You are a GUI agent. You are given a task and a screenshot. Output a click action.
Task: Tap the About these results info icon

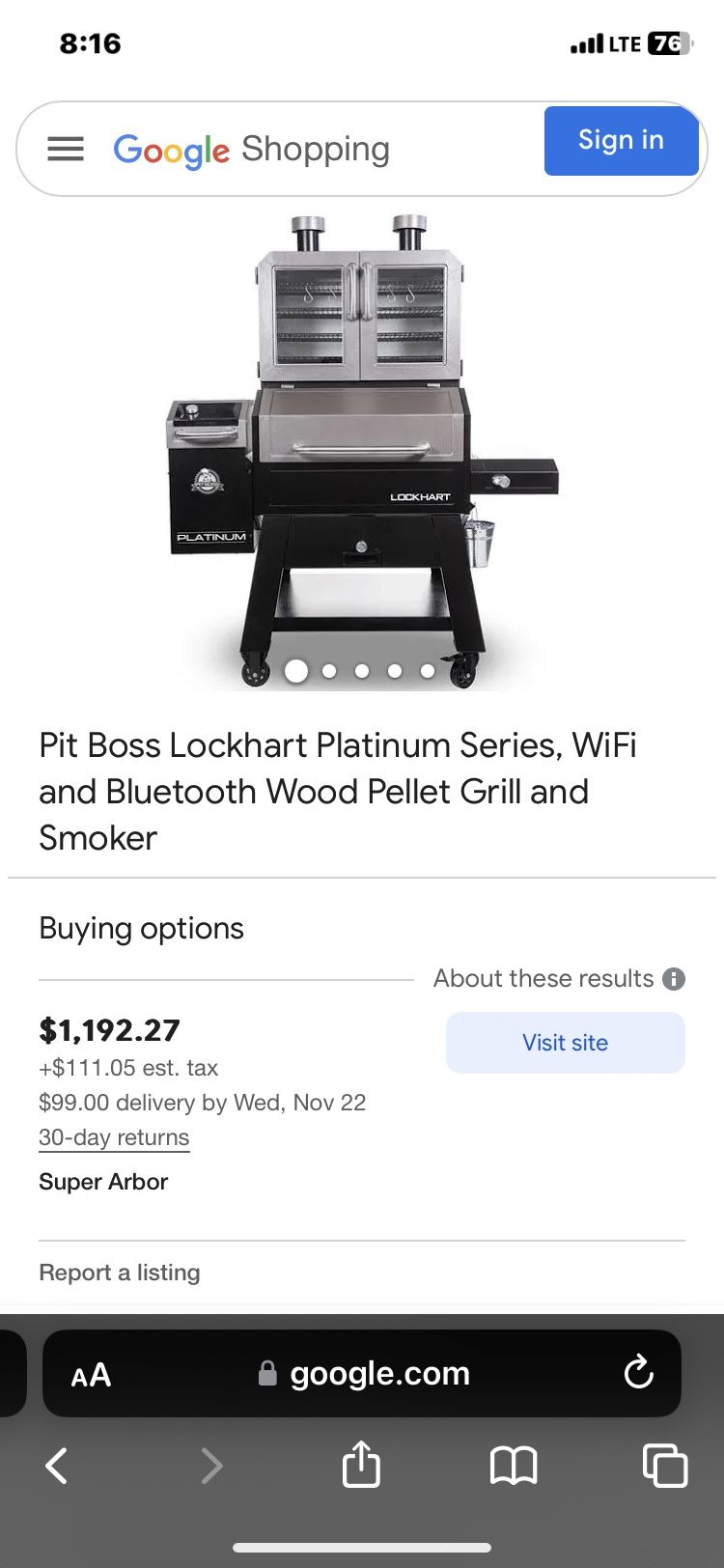pos(674,978)
